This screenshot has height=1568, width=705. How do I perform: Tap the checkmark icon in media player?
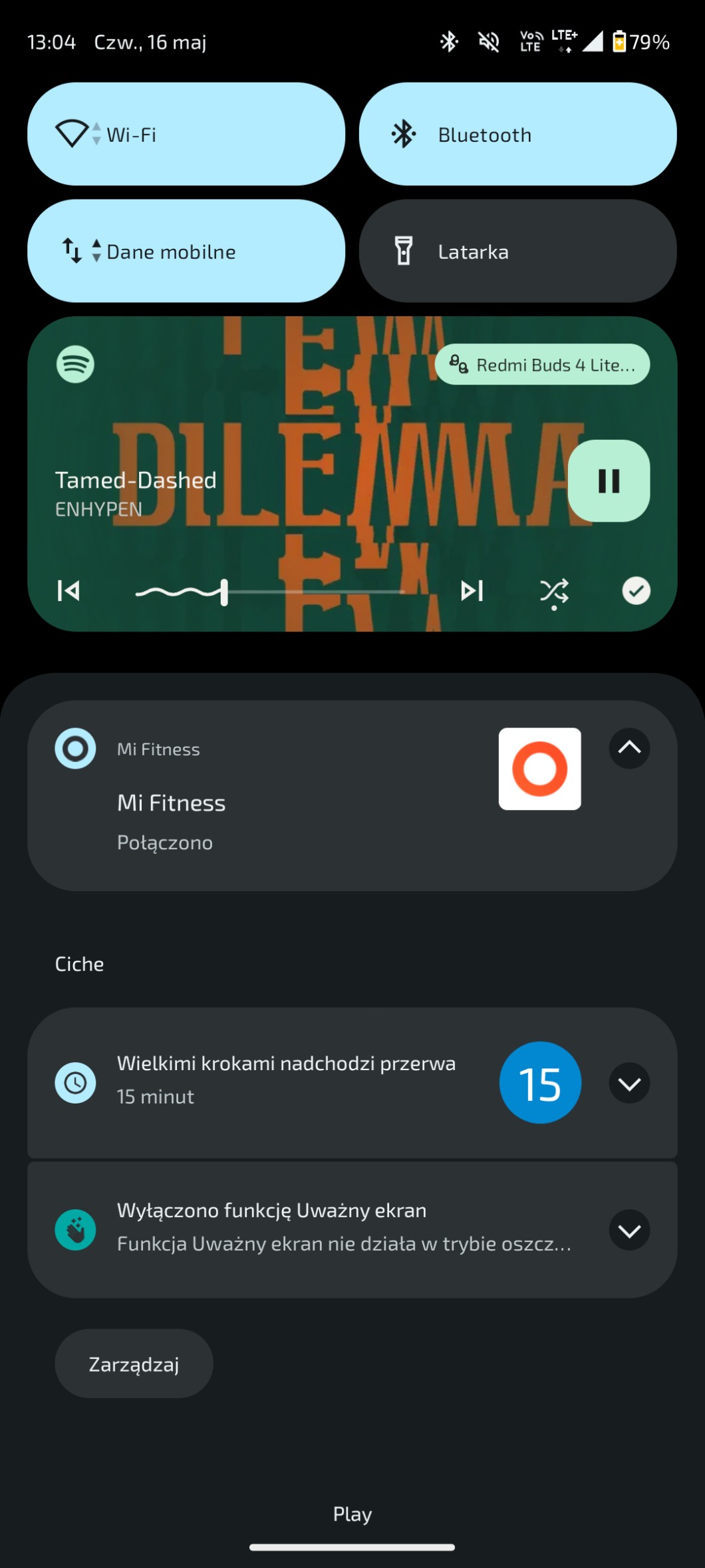pyautogui.click(x=636, y=590)
